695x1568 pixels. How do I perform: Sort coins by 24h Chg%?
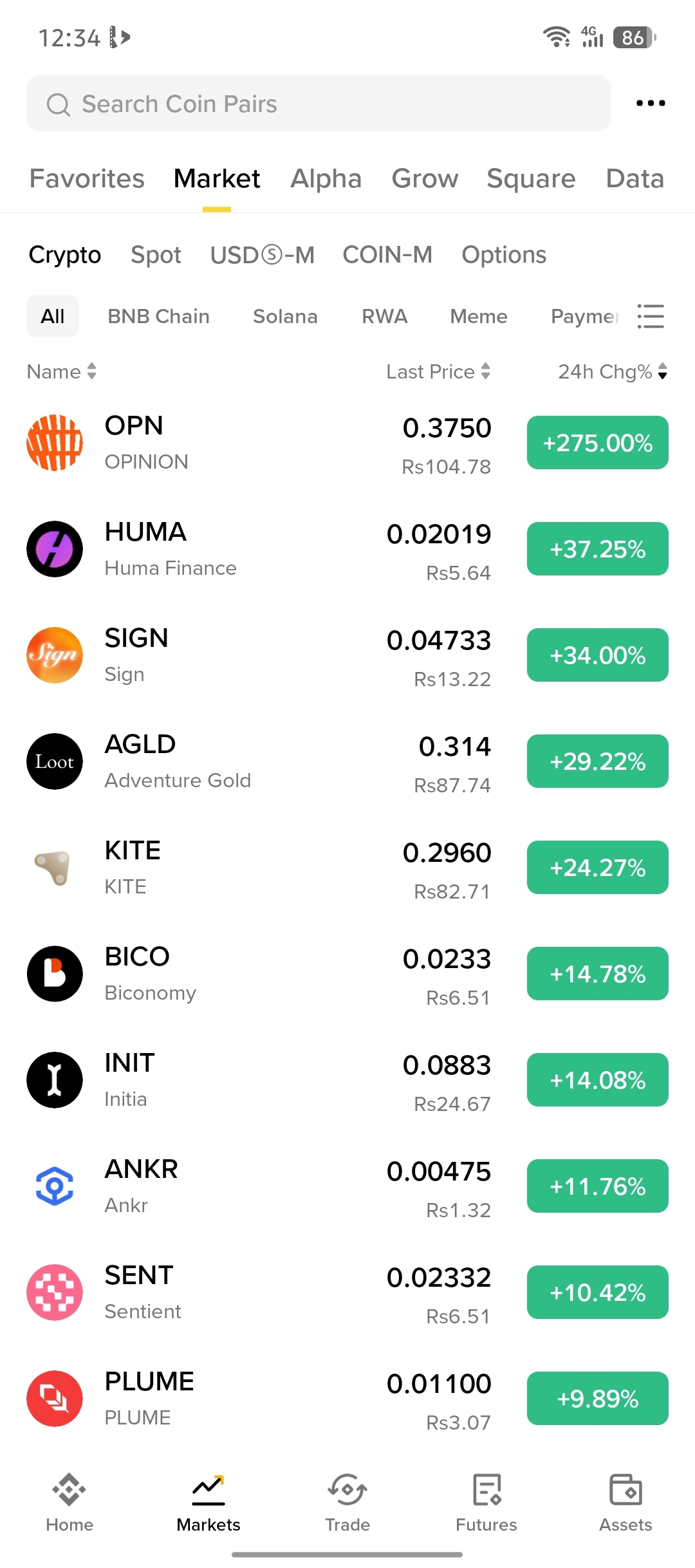612,371
